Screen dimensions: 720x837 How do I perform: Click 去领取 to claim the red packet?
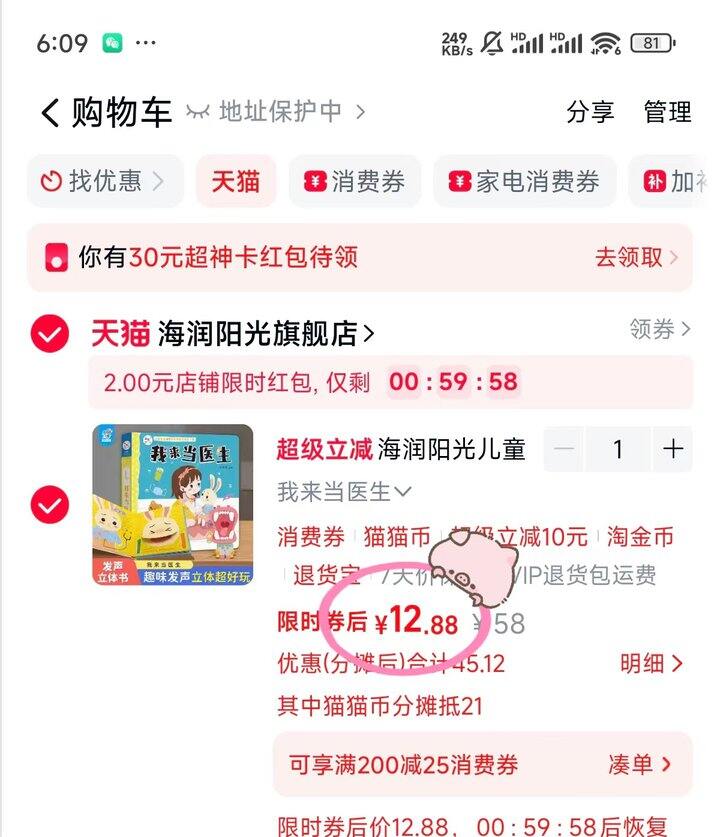pyautogui.click(x=628, y=258)
